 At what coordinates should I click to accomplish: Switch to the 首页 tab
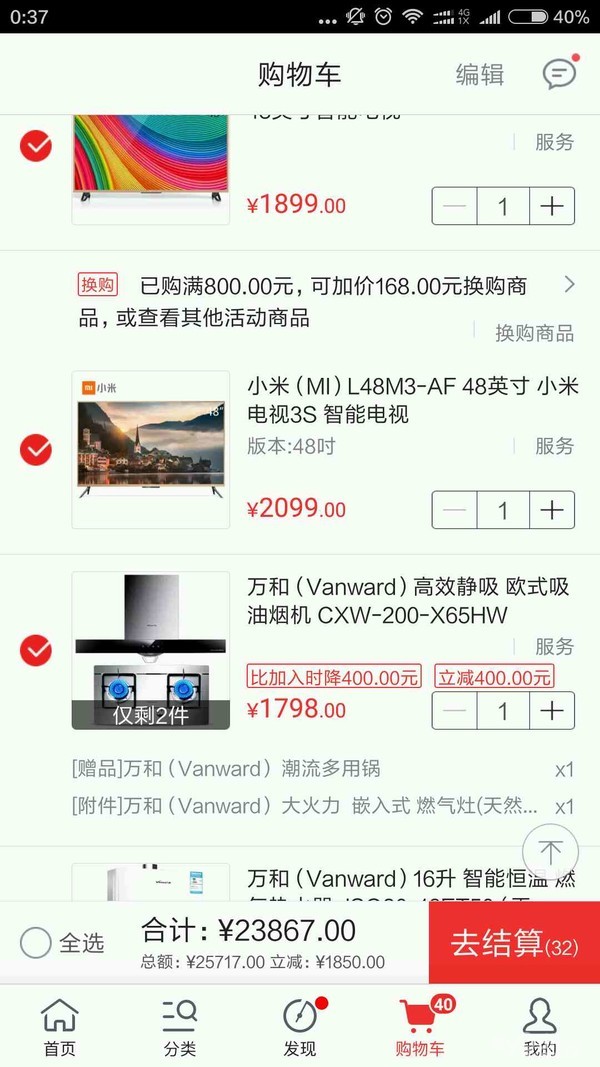point(59,1027)
